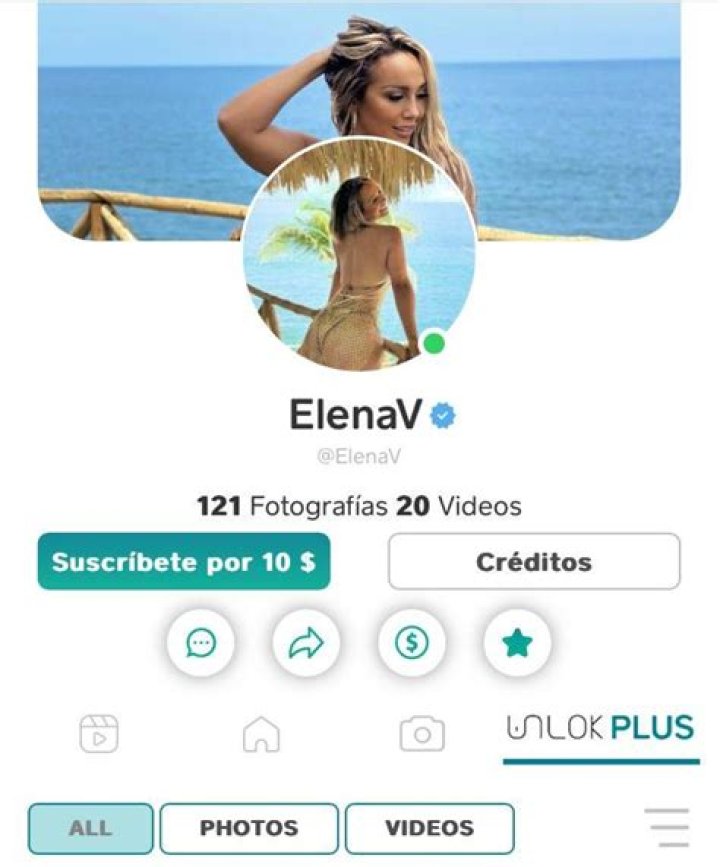Image resolution: width=720 pixels, height=867 pixels.
Task: Open the reels video tab
Action: [x=99, y=734]
